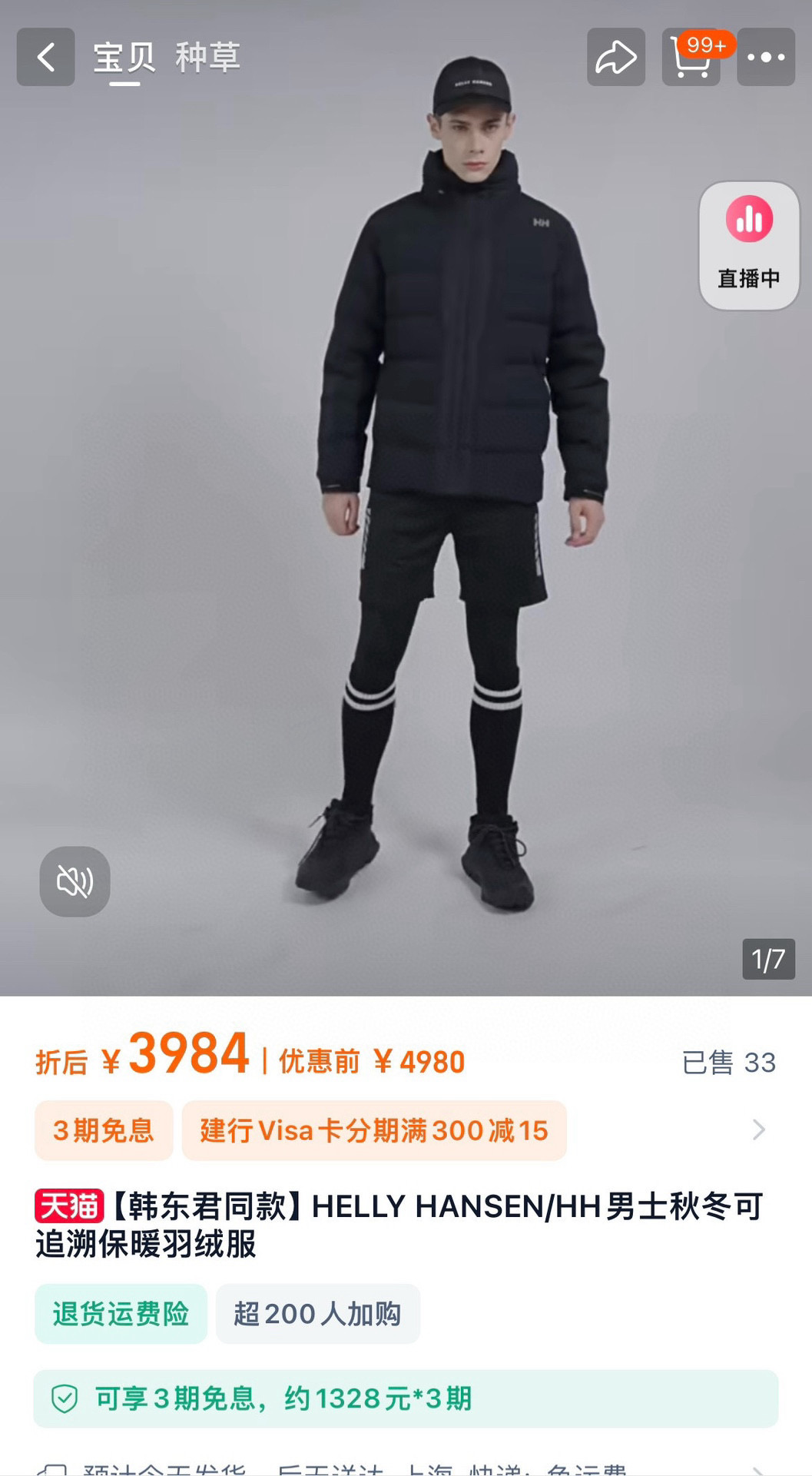Unmute the product video sound
This screenshot has height=1476, width=812.
(x=75, y=881)
